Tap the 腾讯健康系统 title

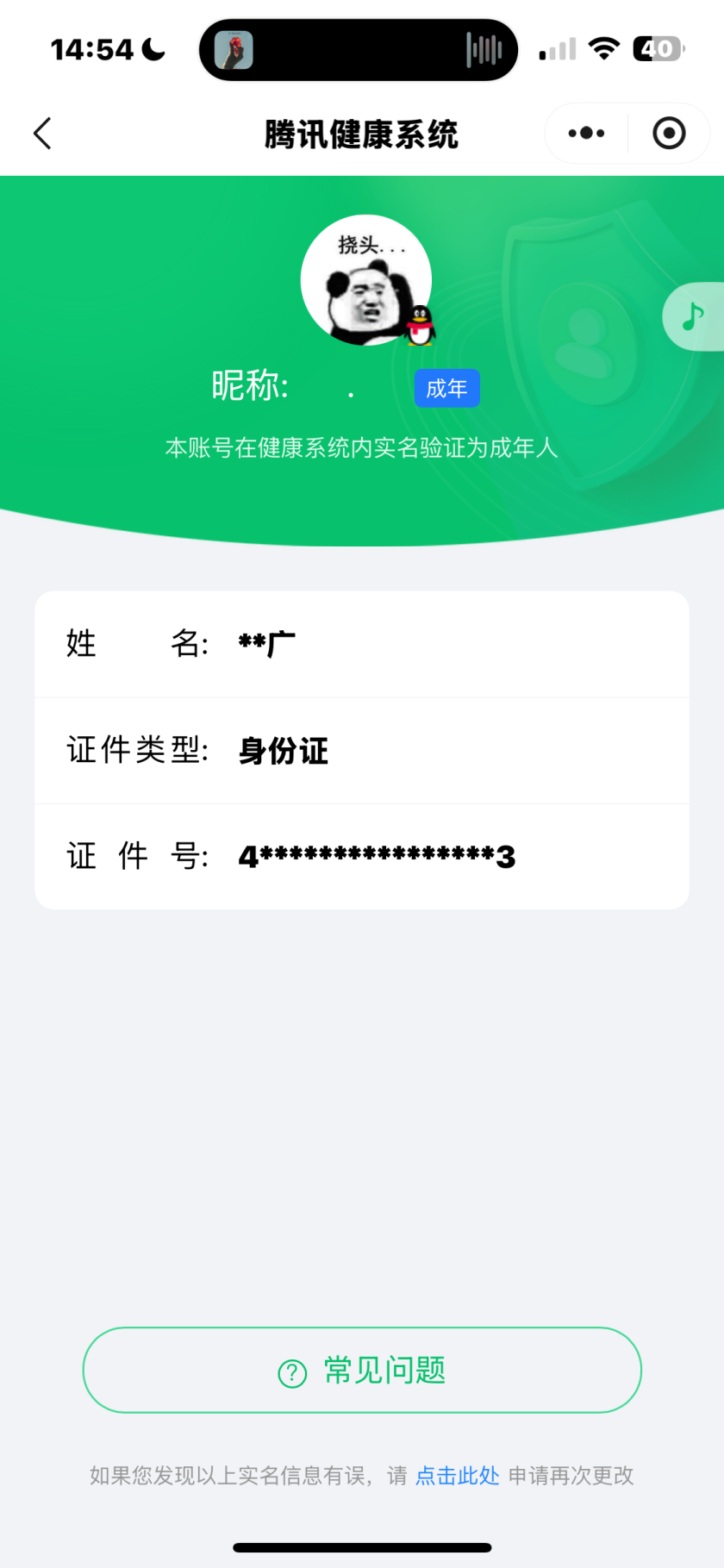[x=362, y=135]
